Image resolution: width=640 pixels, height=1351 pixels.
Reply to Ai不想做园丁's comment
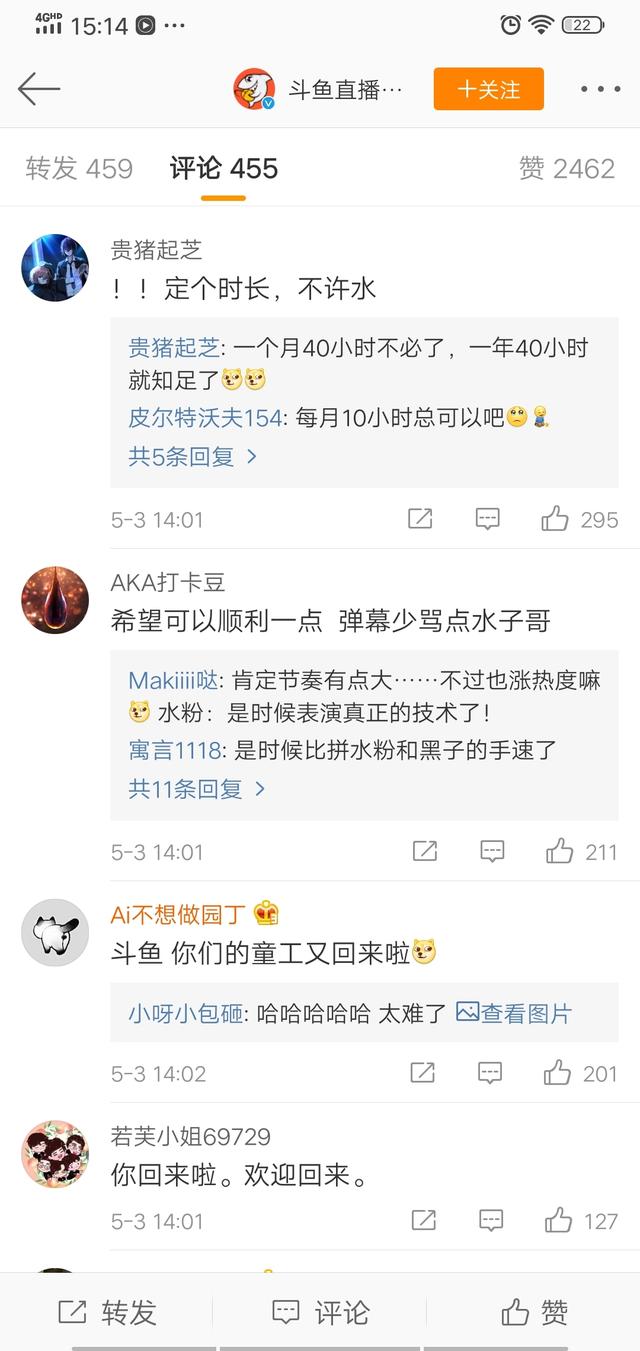(x=489, y=1074)
